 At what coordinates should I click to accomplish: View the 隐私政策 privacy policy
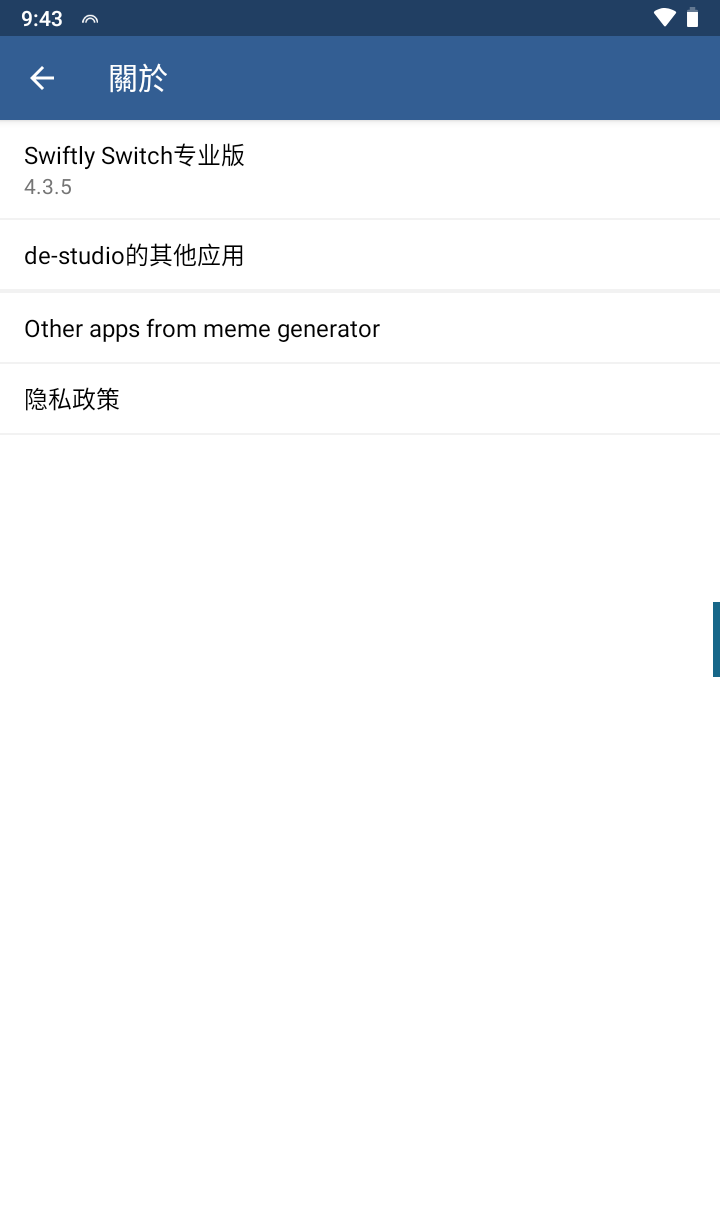coord(360,399)
